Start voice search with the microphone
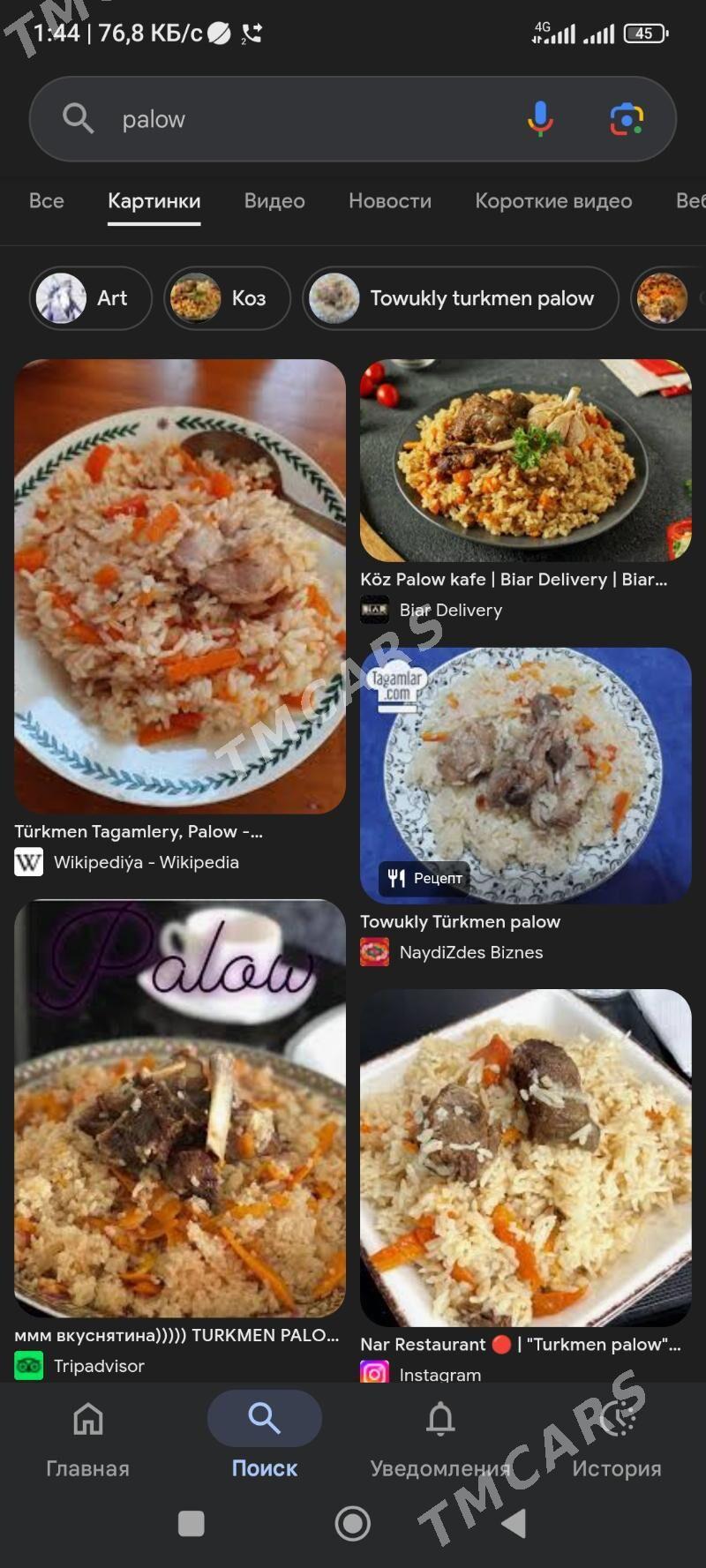706x1568 pixels. point(540,118)
